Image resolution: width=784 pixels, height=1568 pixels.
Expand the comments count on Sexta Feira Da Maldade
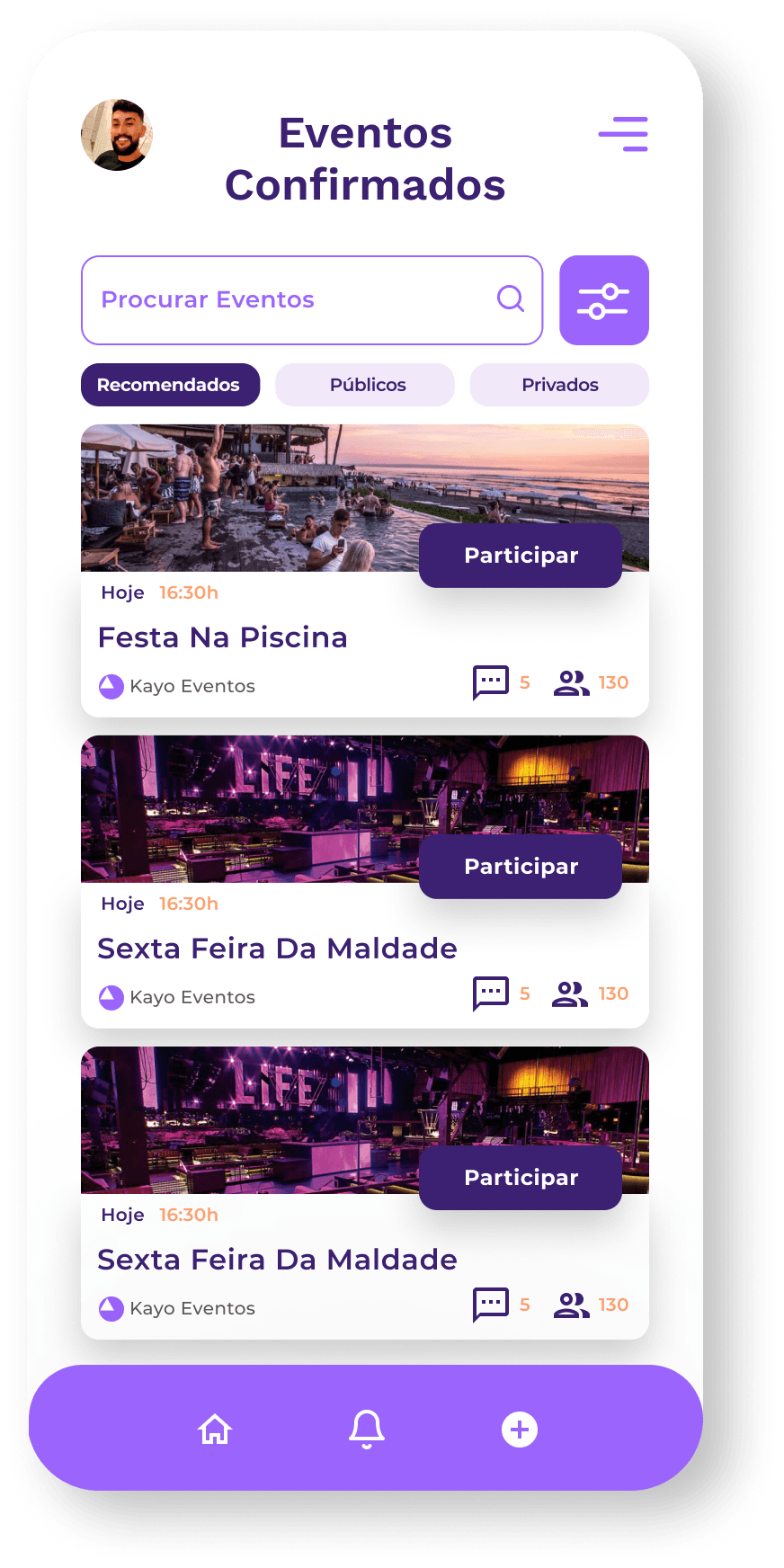(490, 993)
